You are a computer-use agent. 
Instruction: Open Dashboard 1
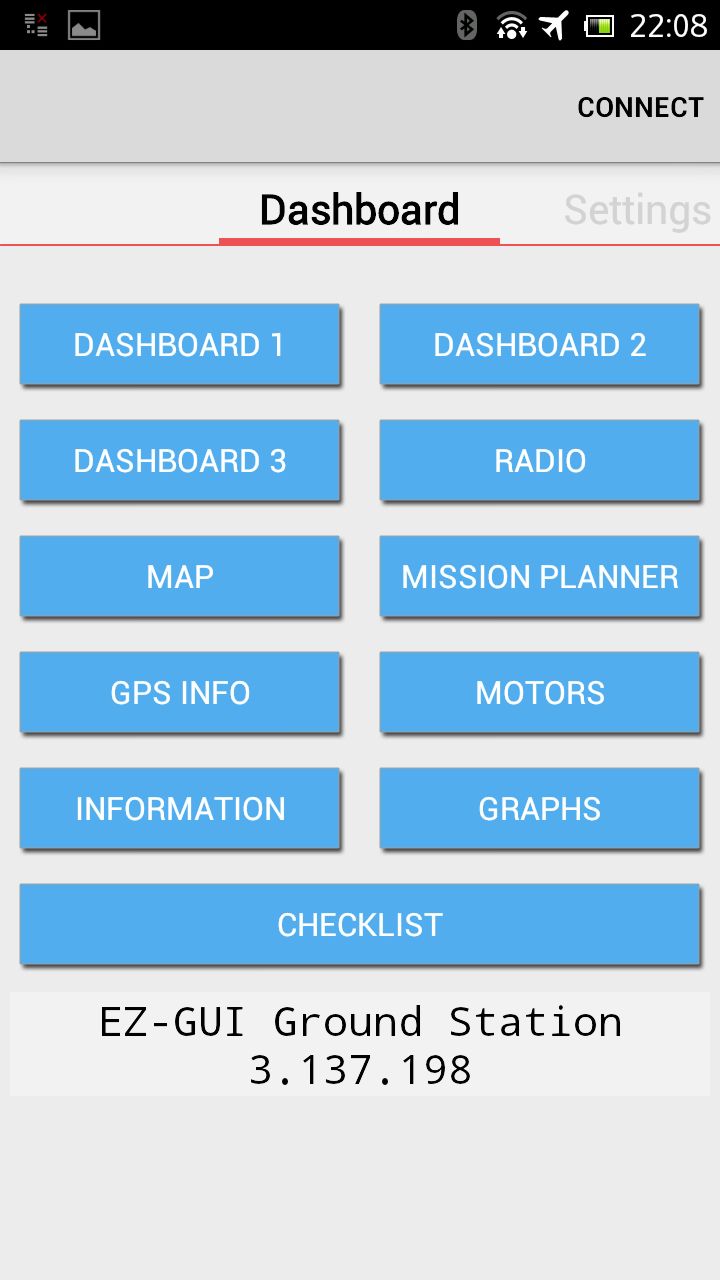[180, 345]
